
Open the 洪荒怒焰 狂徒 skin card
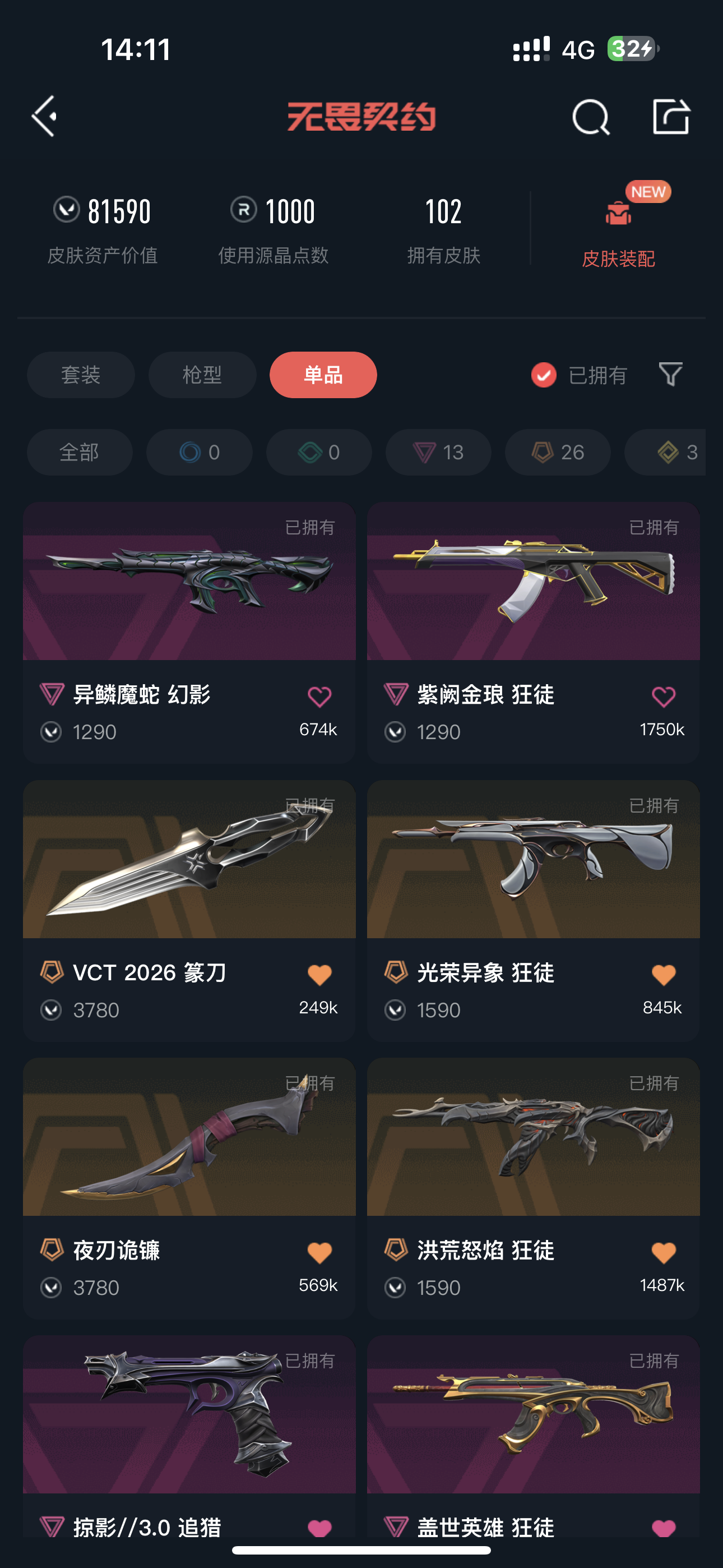[x=533, y=1188]
